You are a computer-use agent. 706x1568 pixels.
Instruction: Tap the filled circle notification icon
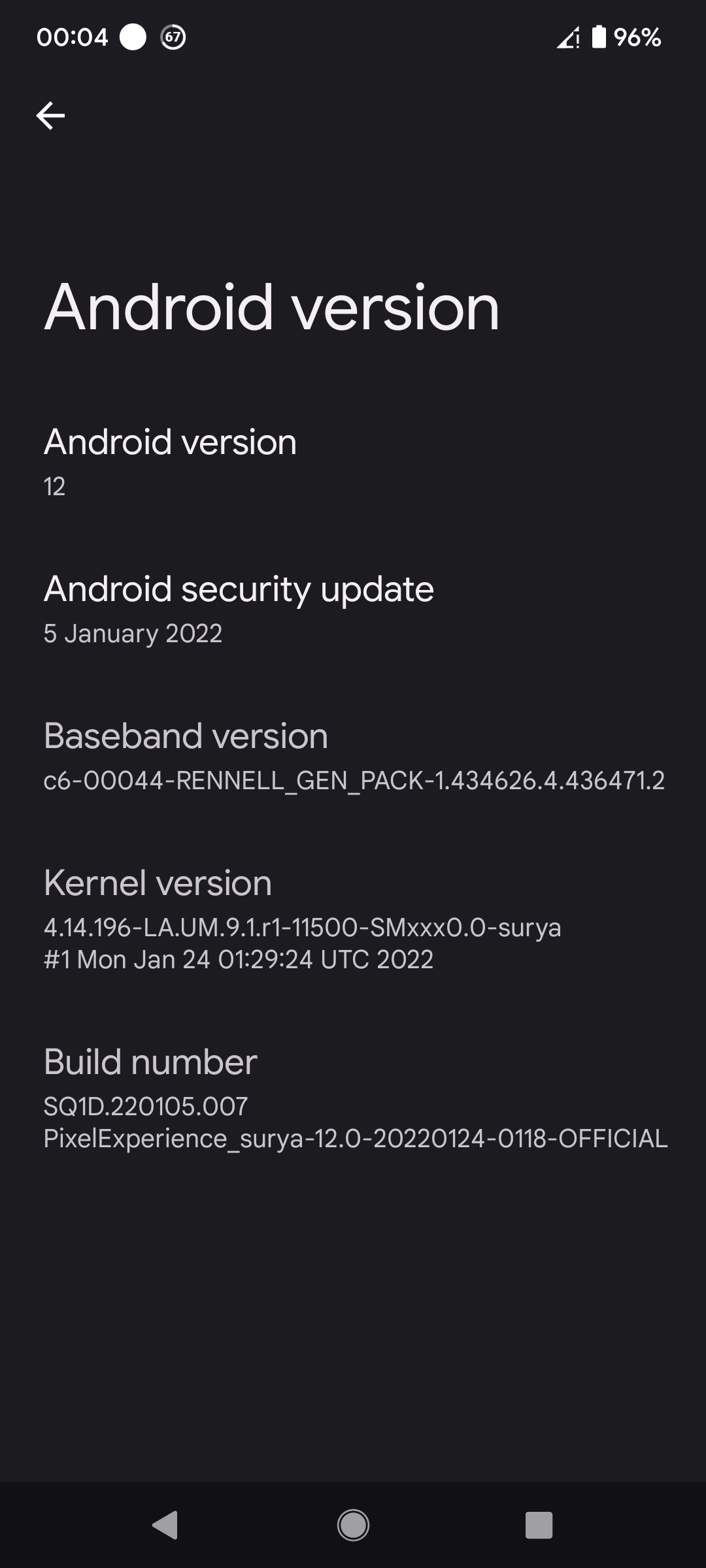click(x=134, y=36)
